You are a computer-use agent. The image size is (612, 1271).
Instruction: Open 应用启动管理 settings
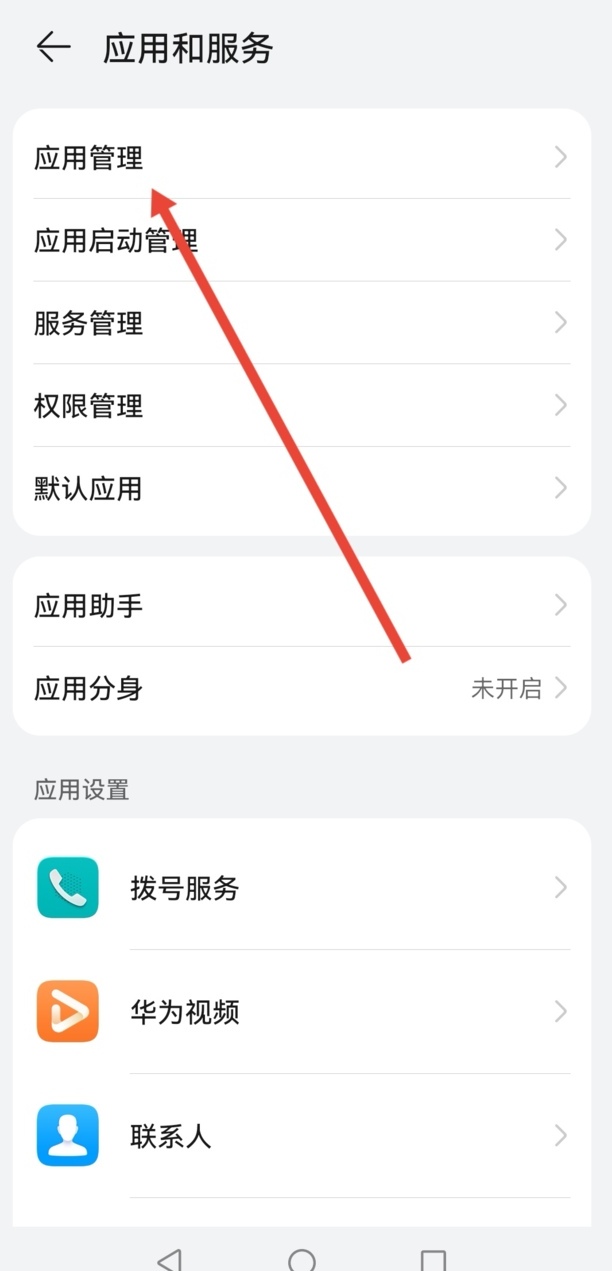pos(301,240)
